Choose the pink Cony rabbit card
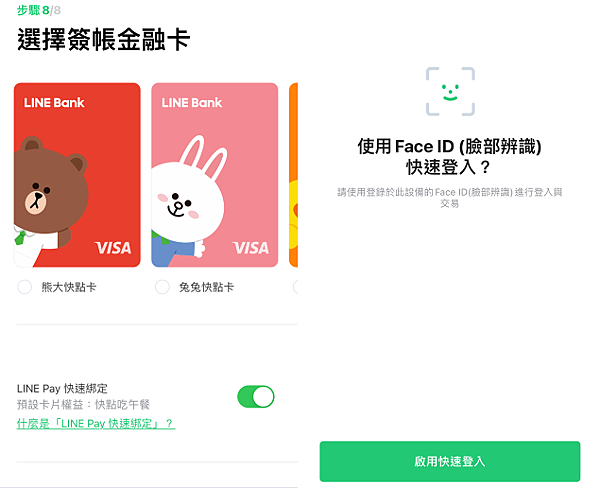Image resolution: width=600 pixels, height=488 pixels. click(x=214, y=175)
